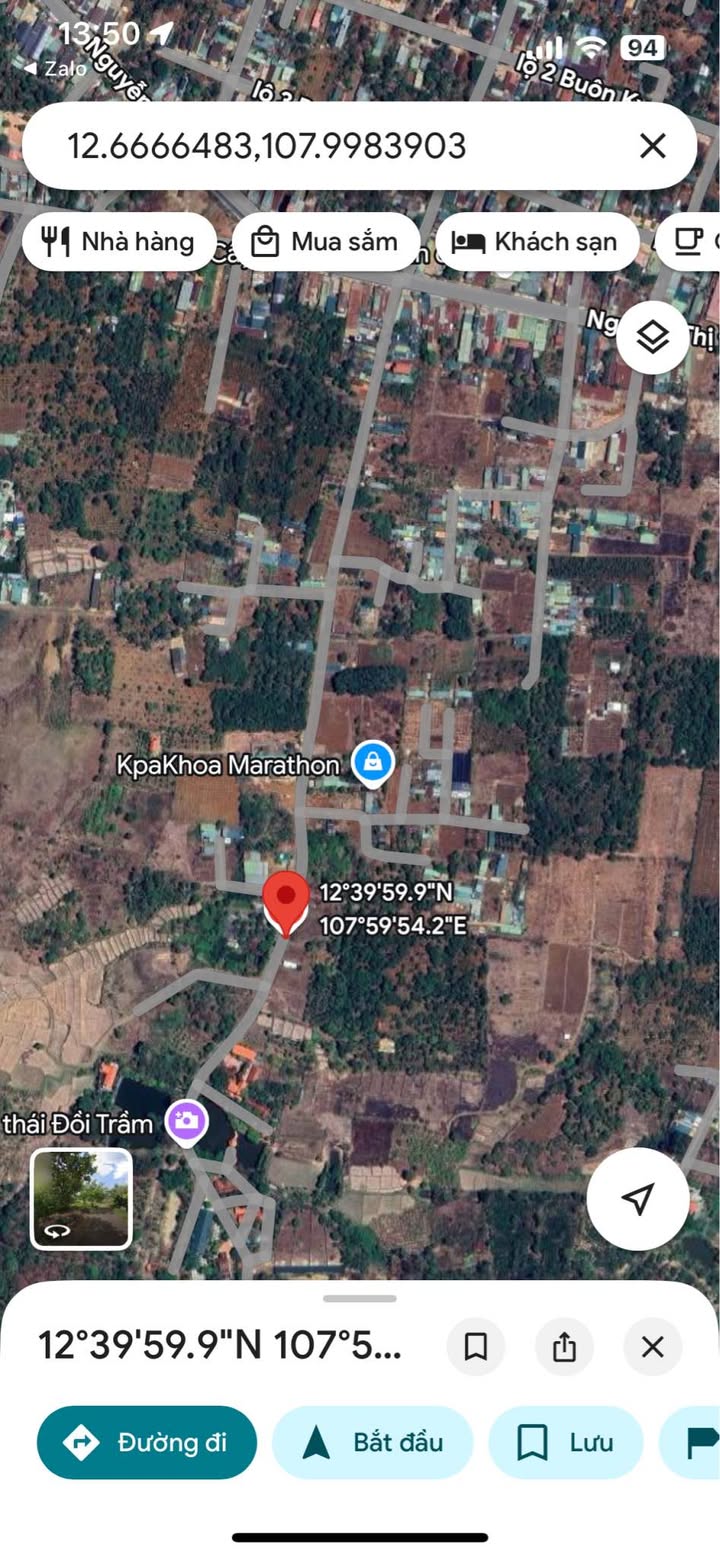
Task: Share this dropped pin location
Action: (x=564, y=1346)
